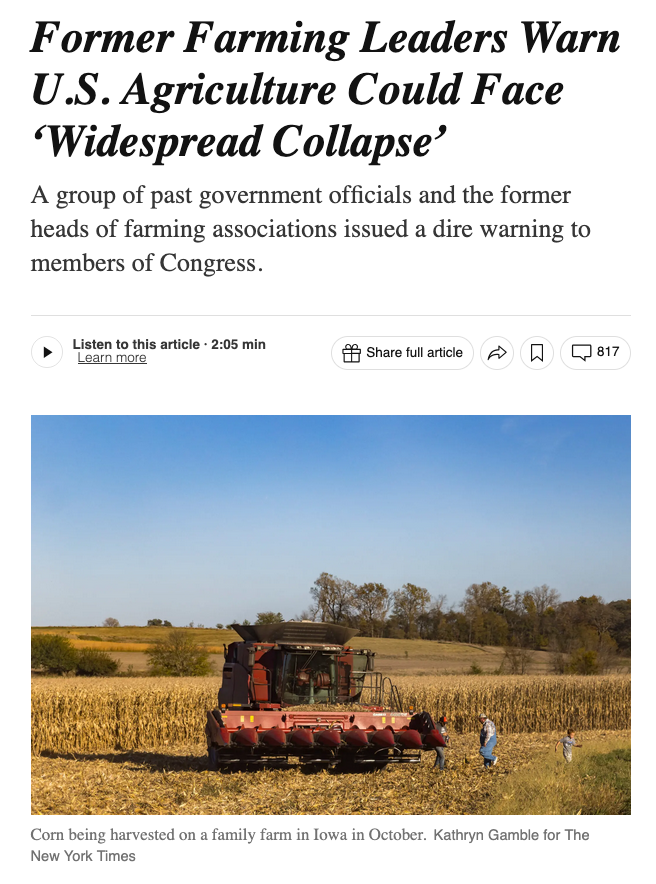Play the audio version of this article
This screenshot has width=656, height=884.
point(46,352)
